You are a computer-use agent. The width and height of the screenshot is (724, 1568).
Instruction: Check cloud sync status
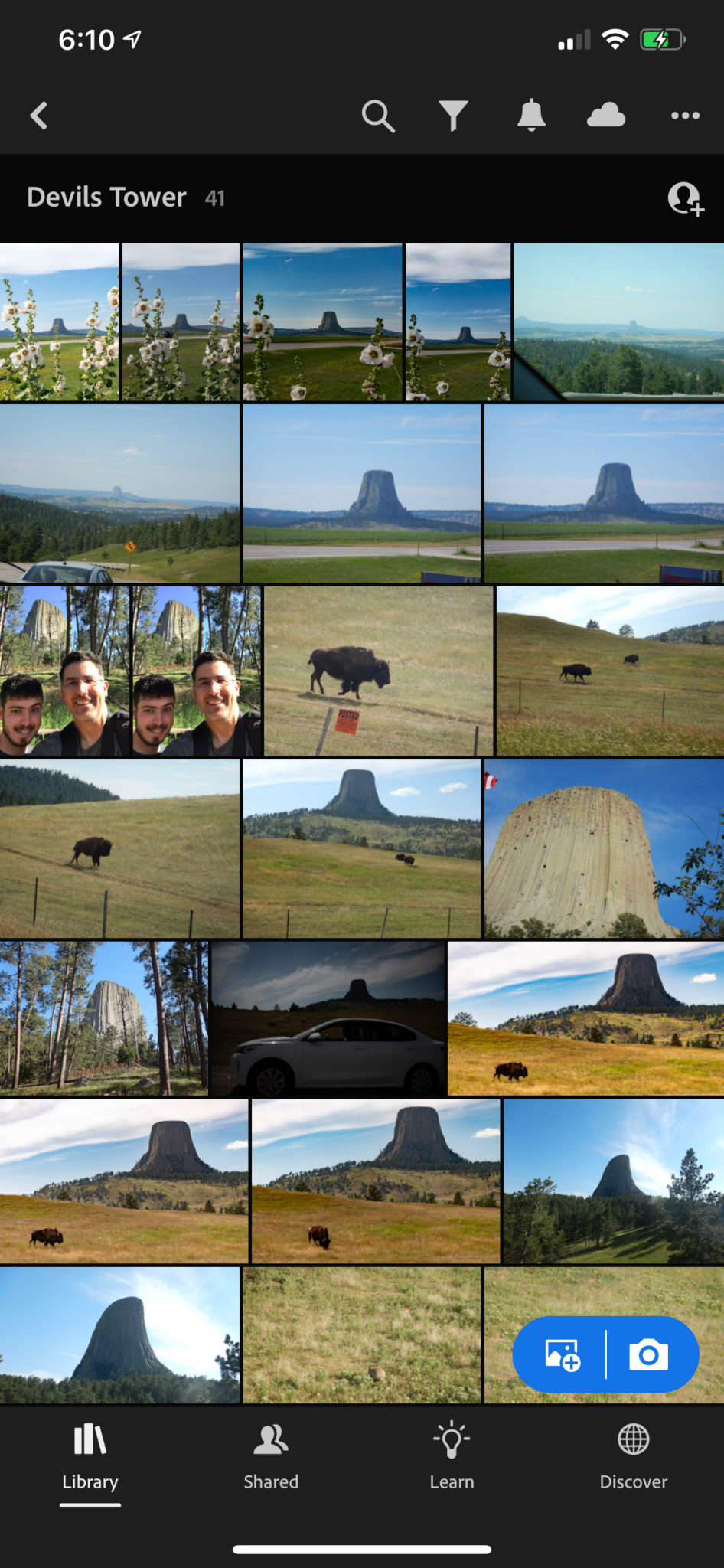[606, 116]
